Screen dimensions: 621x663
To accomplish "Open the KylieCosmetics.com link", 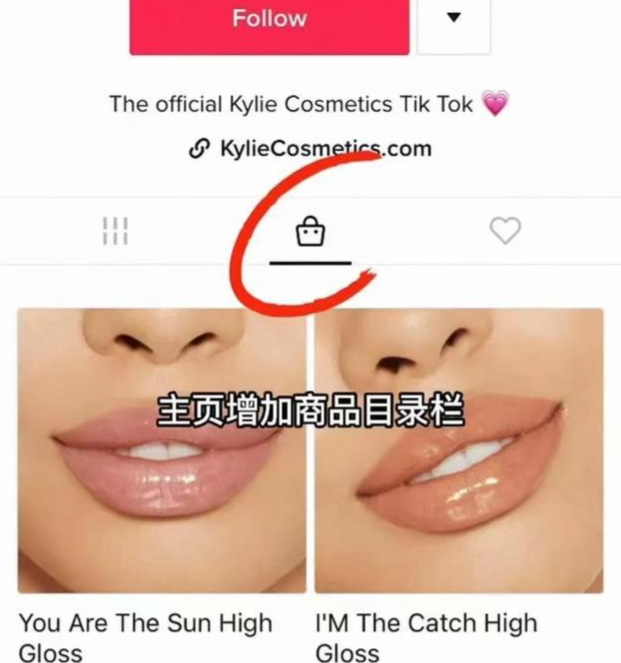I will tap(310, 149).
